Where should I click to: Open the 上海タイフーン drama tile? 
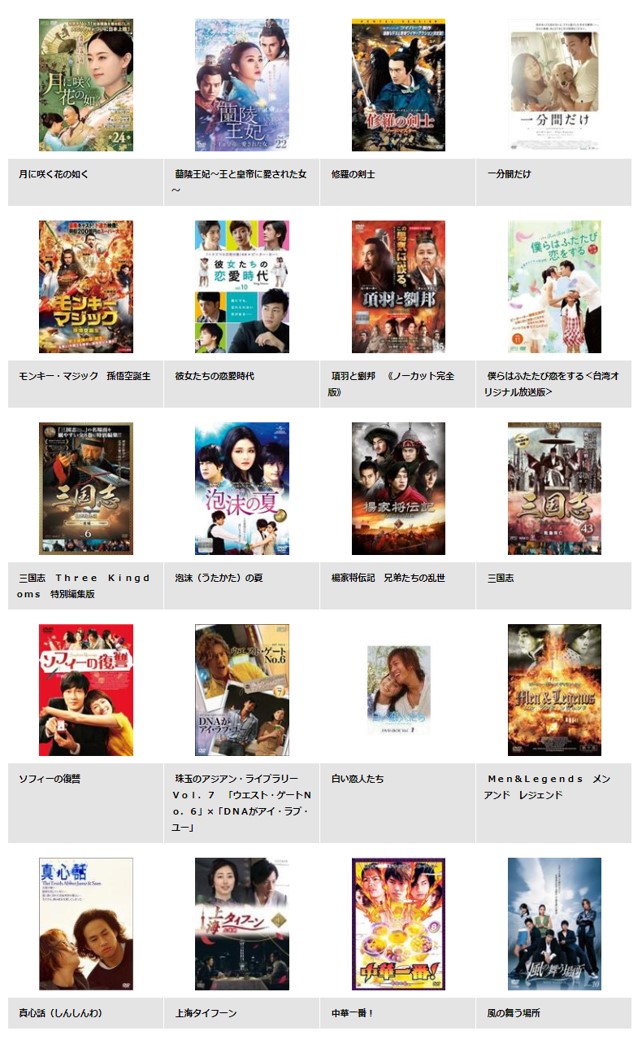(242, 923)
